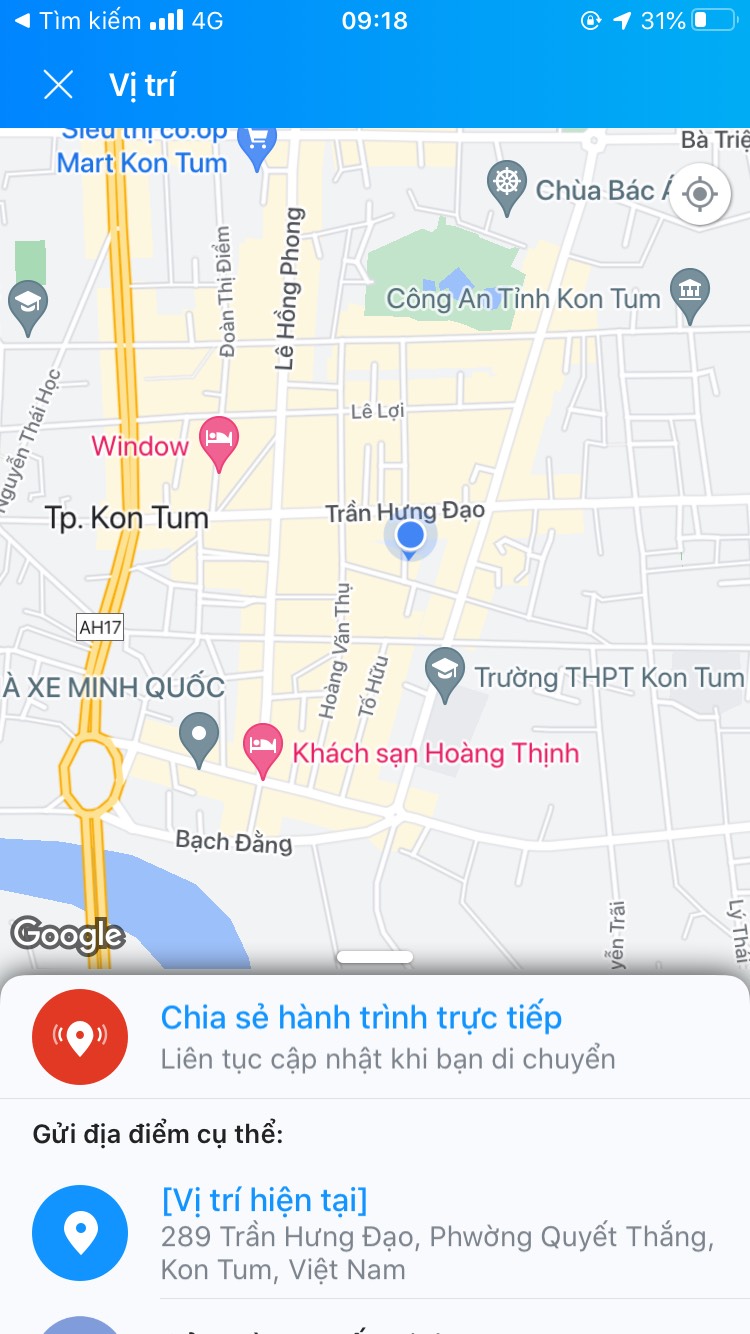Tap the bottom sheet drag handle
750x1334 pixels.
click(375, 957)
